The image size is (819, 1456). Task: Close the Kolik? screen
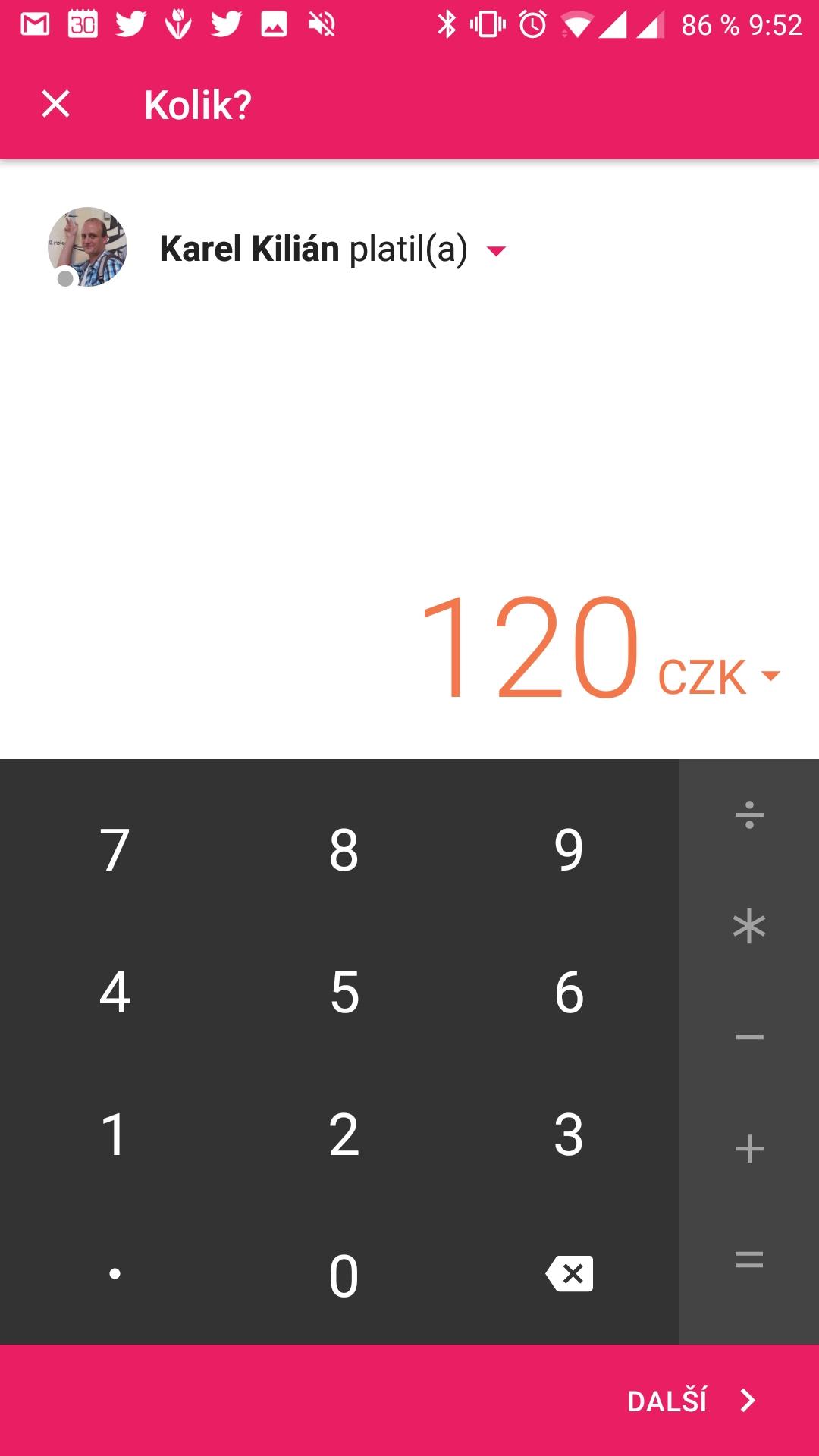(x=55, y=104)
